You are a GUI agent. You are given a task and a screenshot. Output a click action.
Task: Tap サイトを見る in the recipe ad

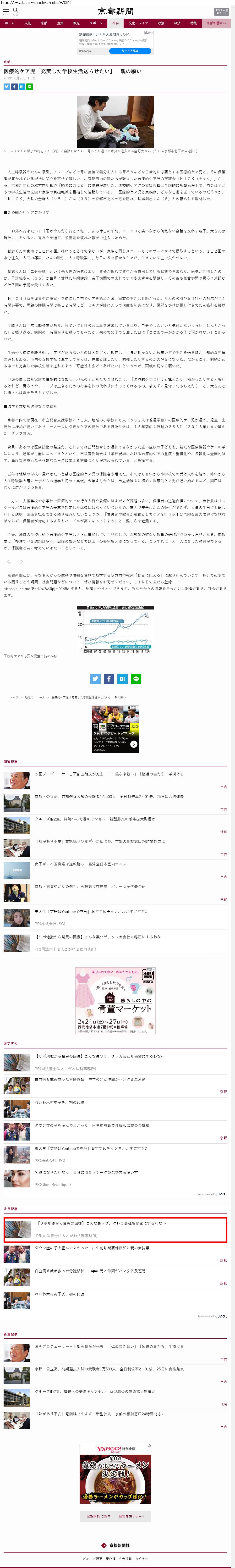coord(130,50)
